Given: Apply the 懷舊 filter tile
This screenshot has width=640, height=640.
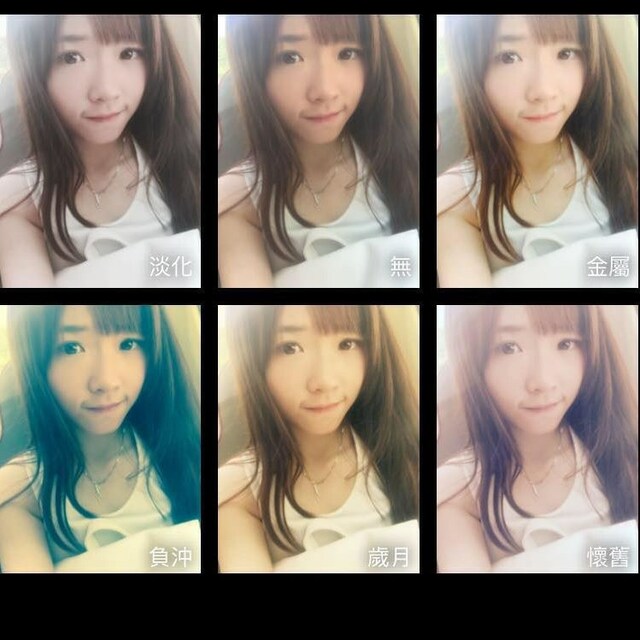Looking at the screenshot, I should pyautogui.click(x=538, y=438).
